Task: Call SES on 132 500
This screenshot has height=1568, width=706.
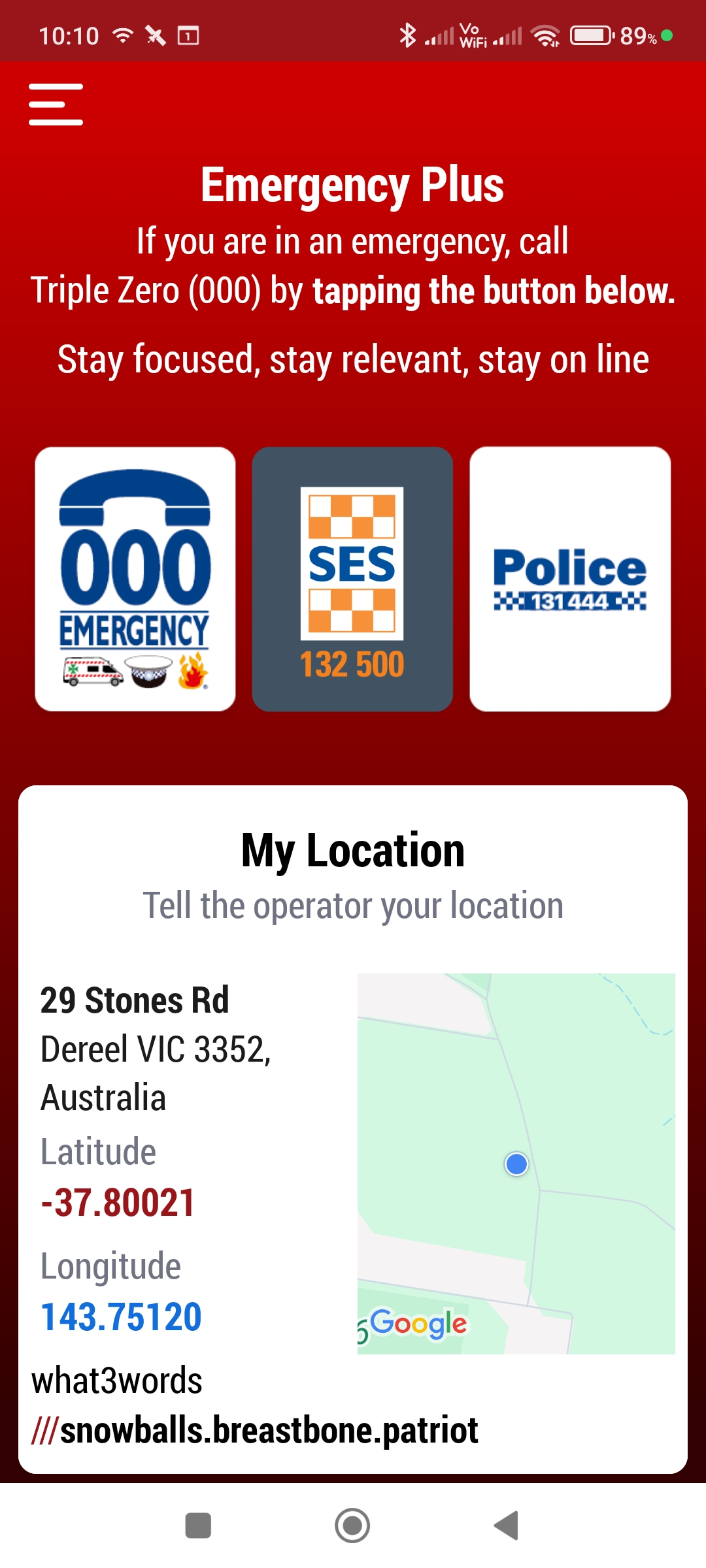Action: tap(352, 579)
